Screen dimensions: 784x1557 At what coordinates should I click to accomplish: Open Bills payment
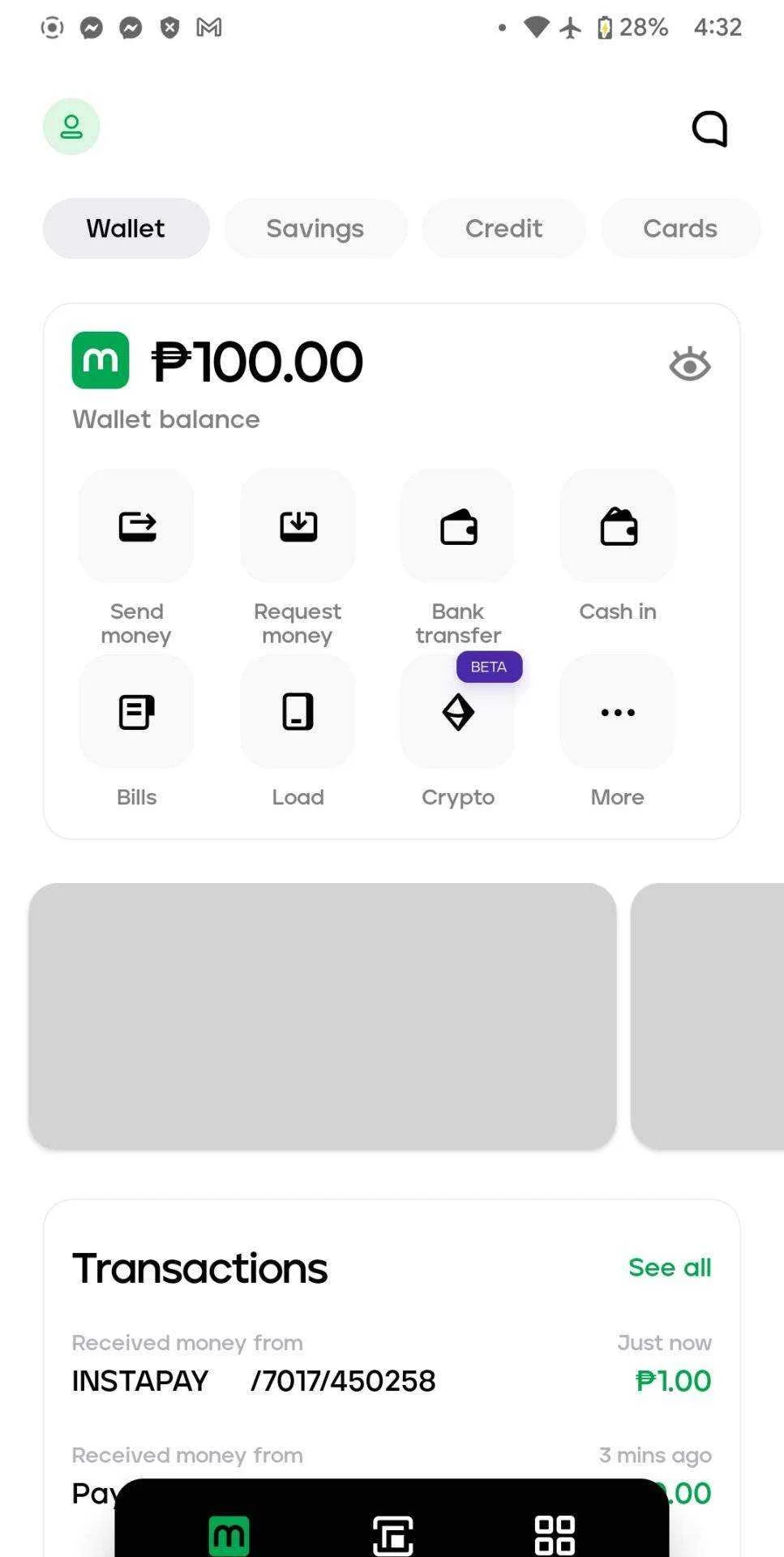[x=136, y=731]
